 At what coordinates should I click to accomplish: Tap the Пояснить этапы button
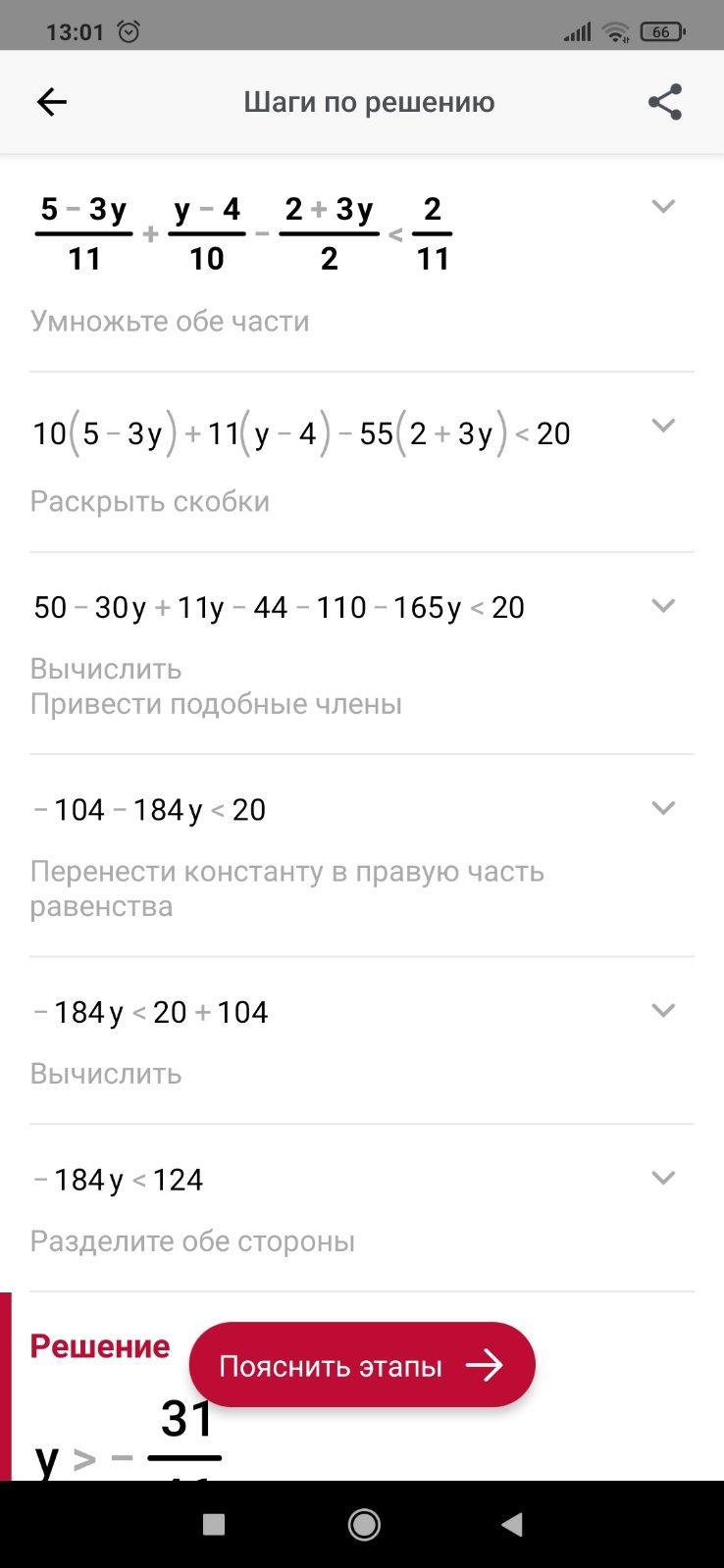click(361, 1365)
